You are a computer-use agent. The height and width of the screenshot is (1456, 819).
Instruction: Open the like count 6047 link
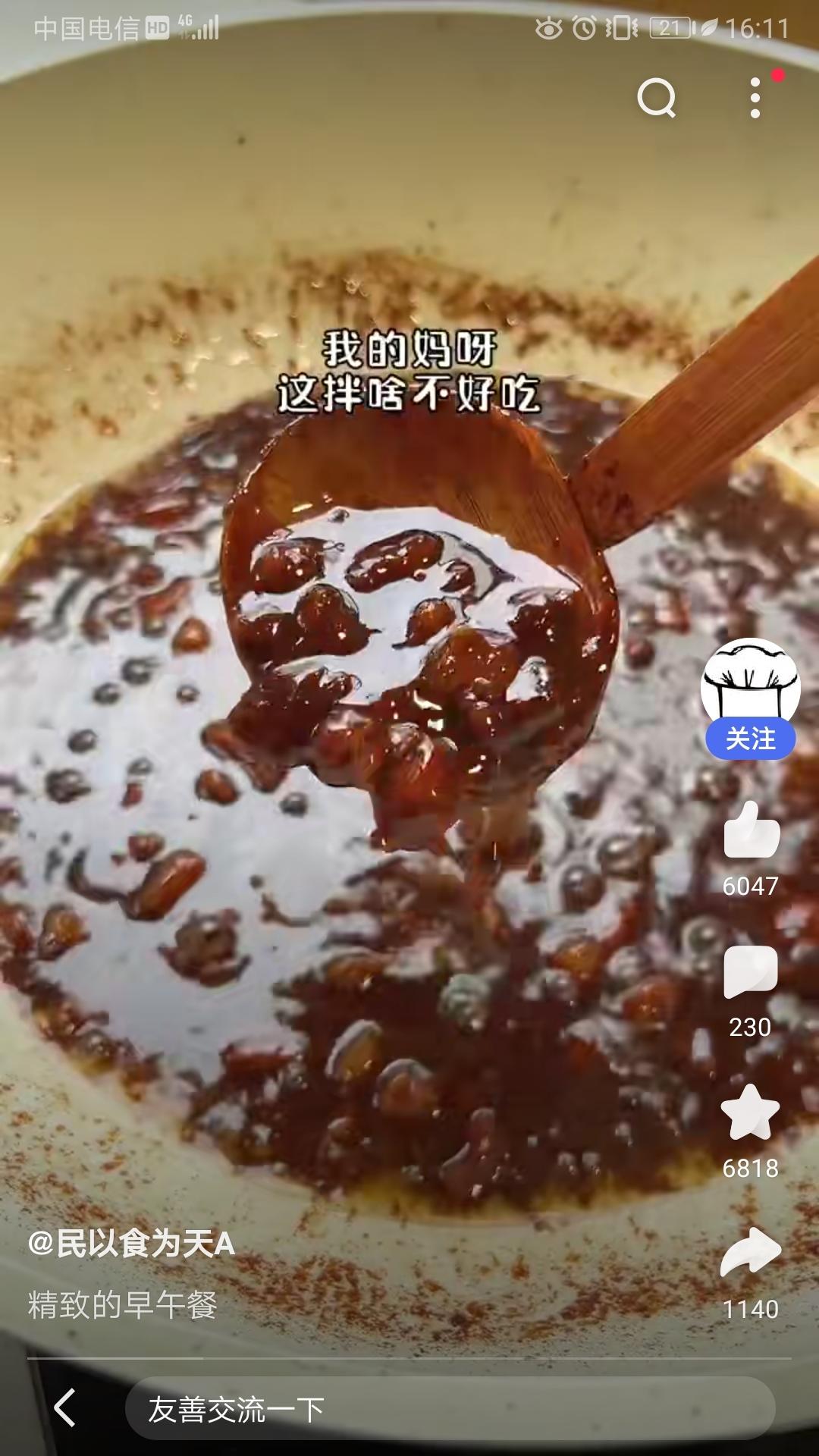753,884
